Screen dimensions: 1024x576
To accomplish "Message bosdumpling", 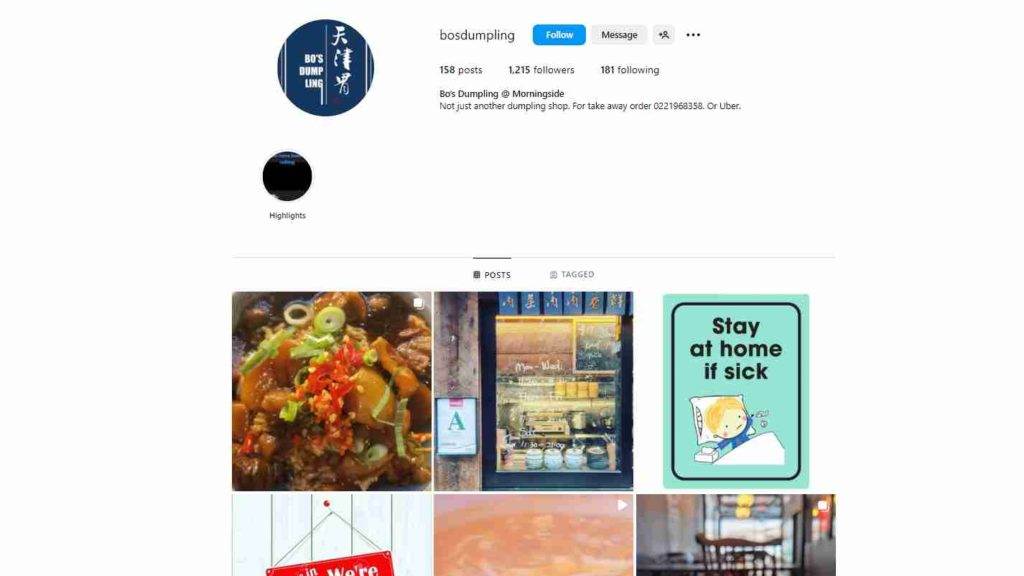I will [x=619, y=35].
